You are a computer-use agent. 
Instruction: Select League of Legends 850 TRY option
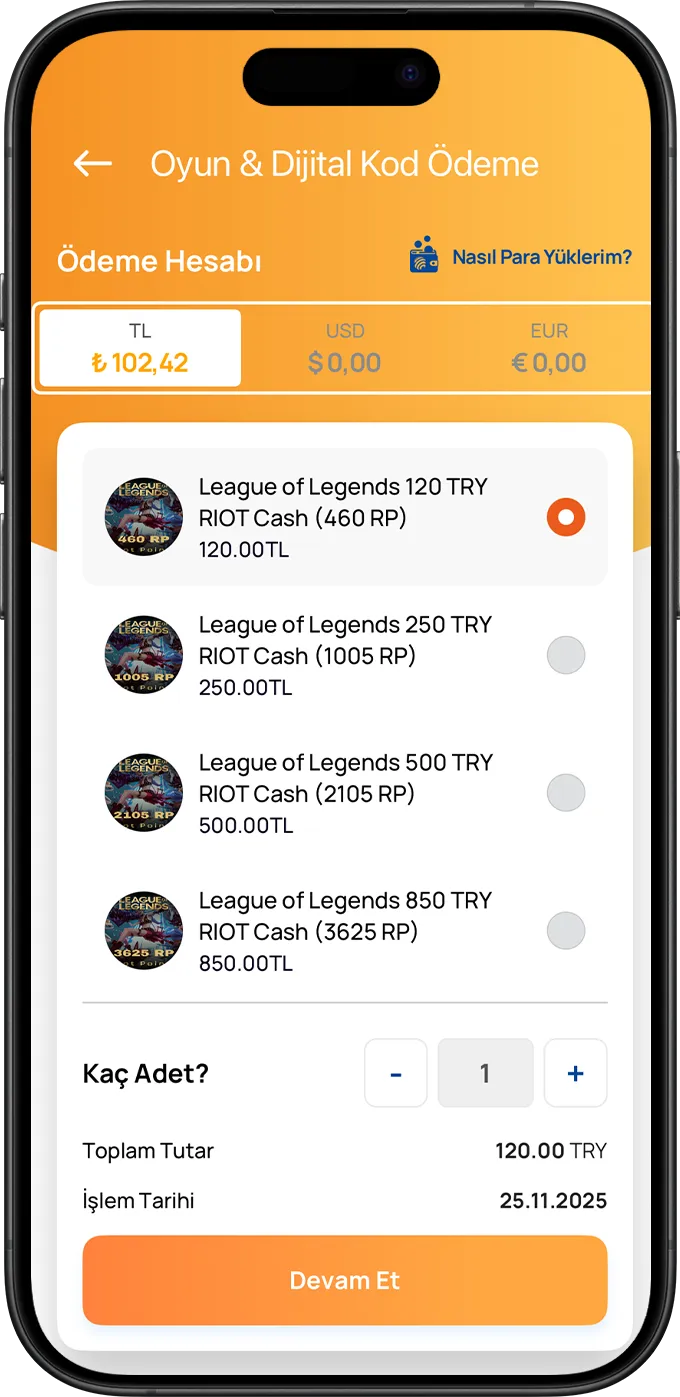pos(565,931)
